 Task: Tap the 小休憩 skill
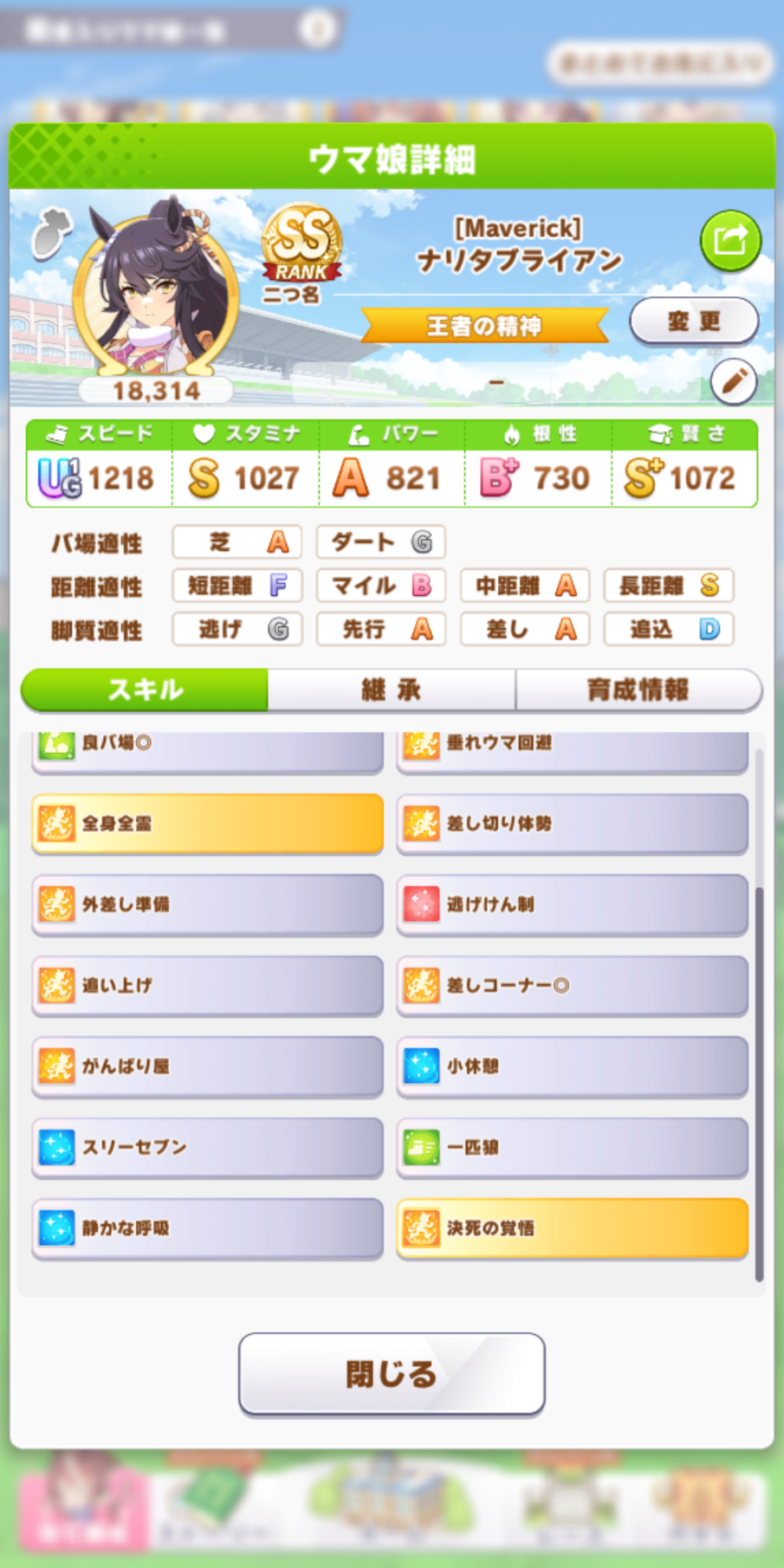[573, 1066]
